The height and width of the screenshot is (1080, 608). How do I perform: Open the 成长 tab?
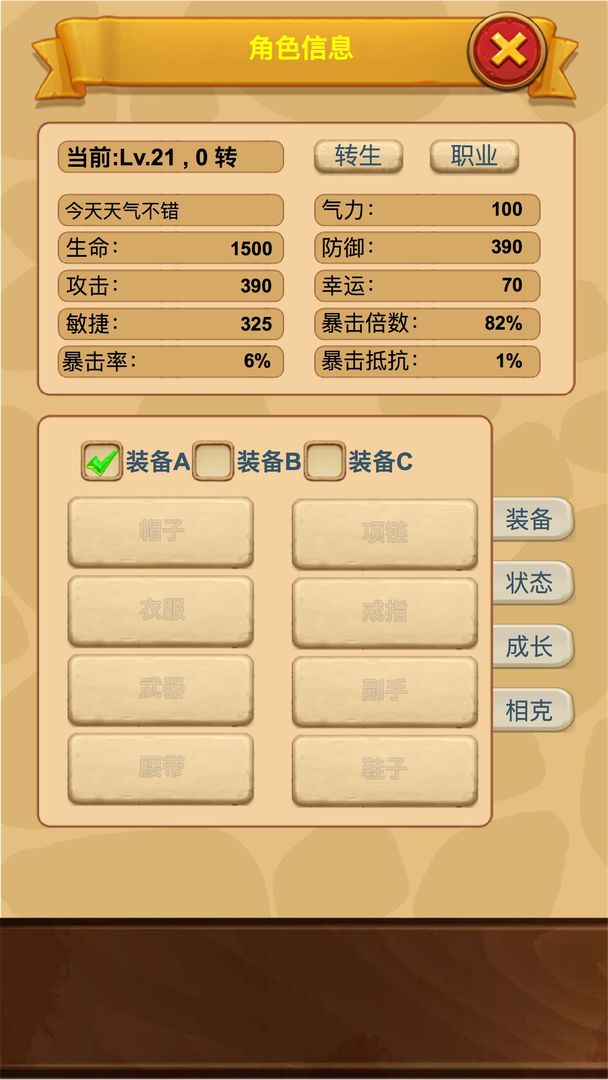pos(530,646)
